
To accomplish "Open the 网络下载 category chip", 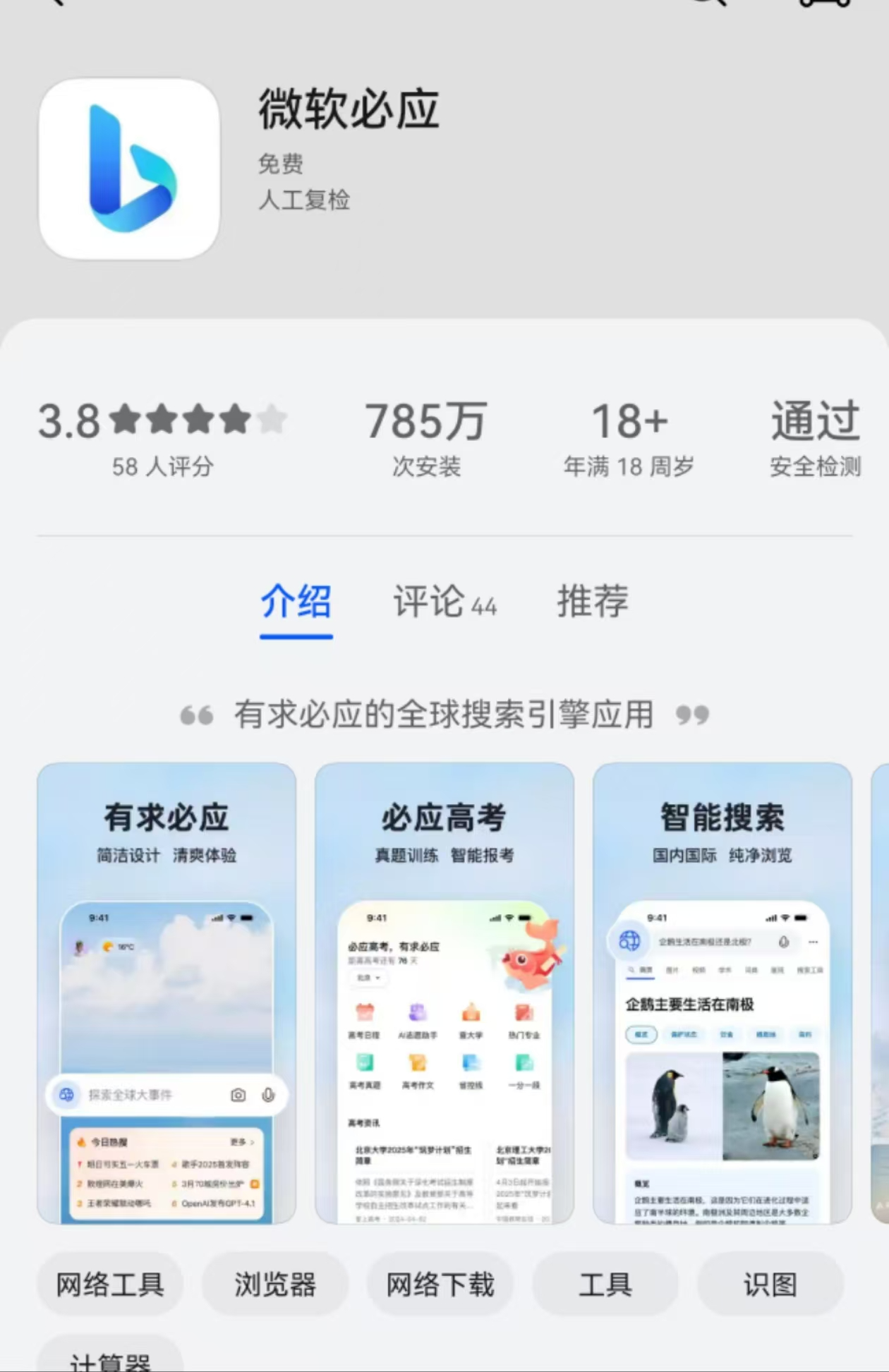I will coord(440,1285).
